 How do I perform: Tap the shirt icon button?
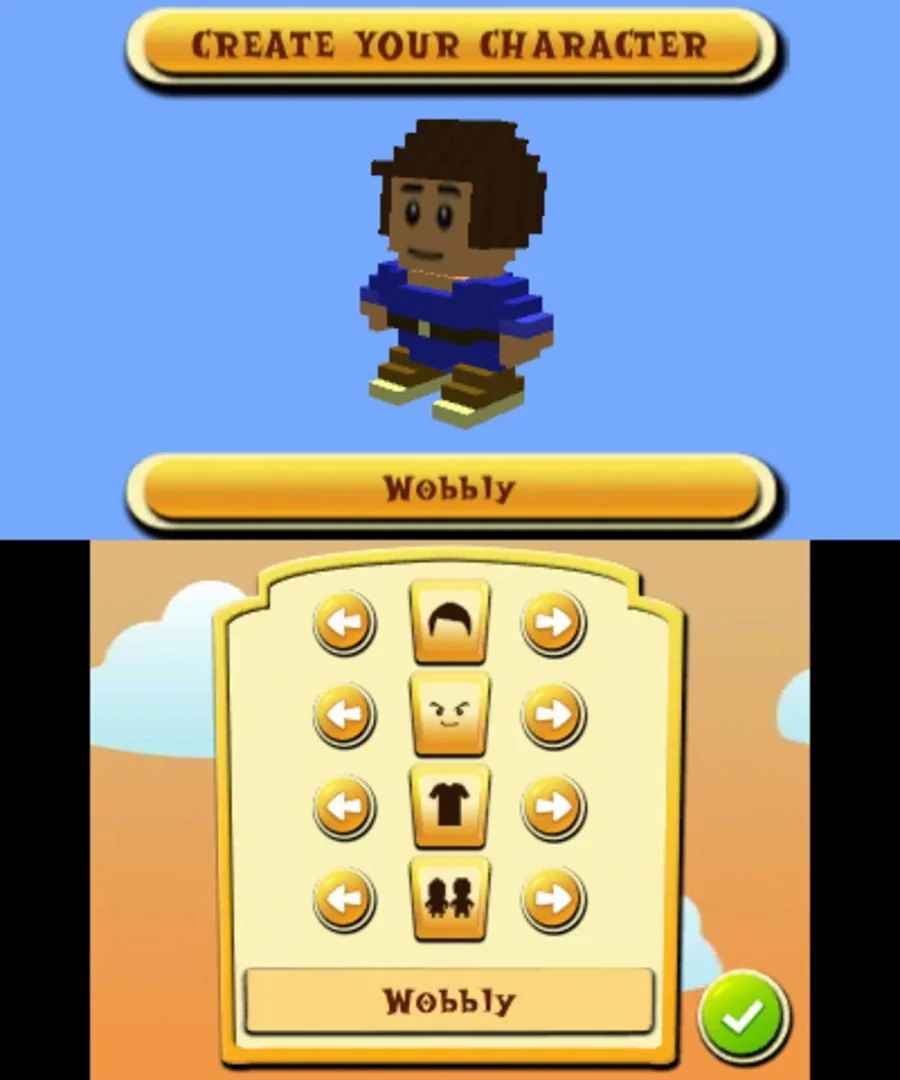tap(450, 806)
